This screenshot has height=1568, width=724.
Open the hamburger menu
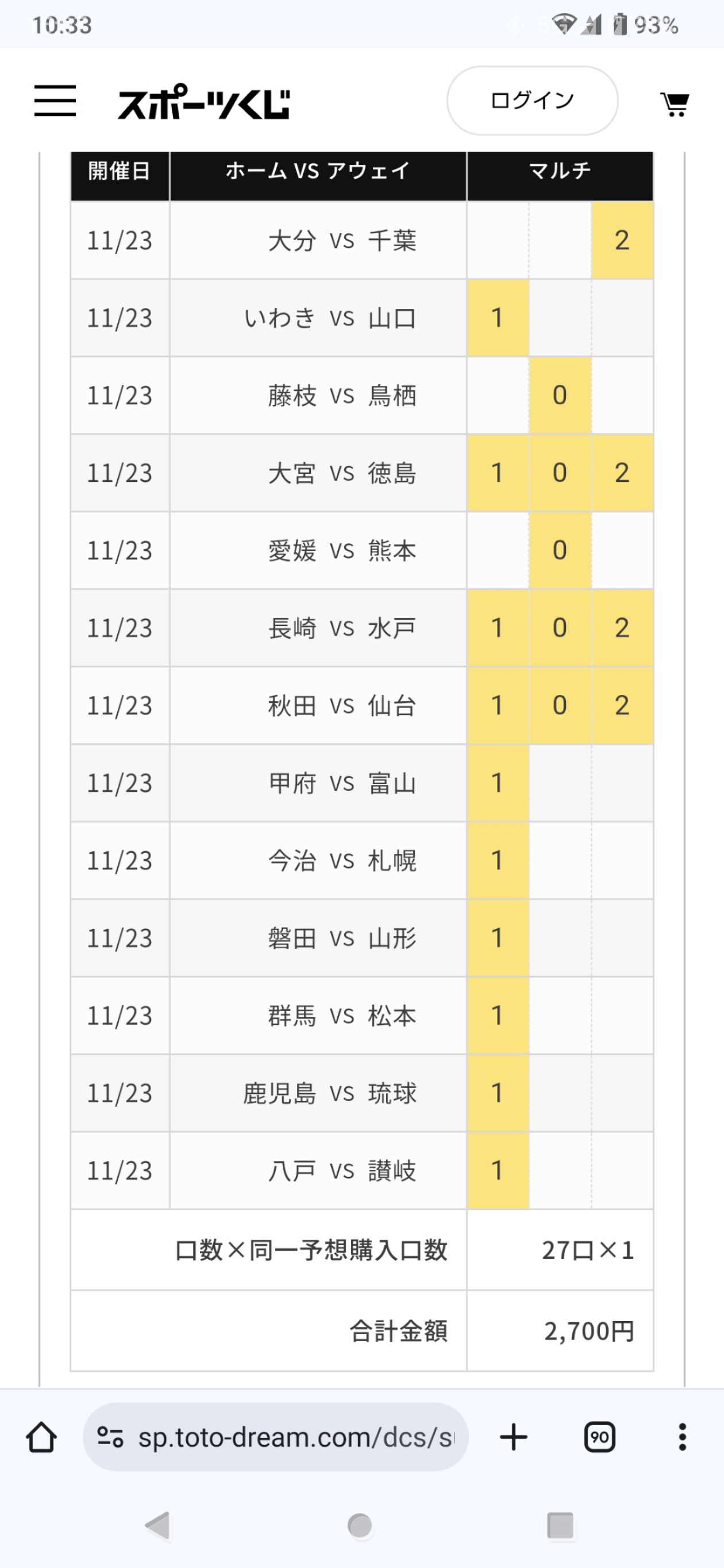coord(55,101)
